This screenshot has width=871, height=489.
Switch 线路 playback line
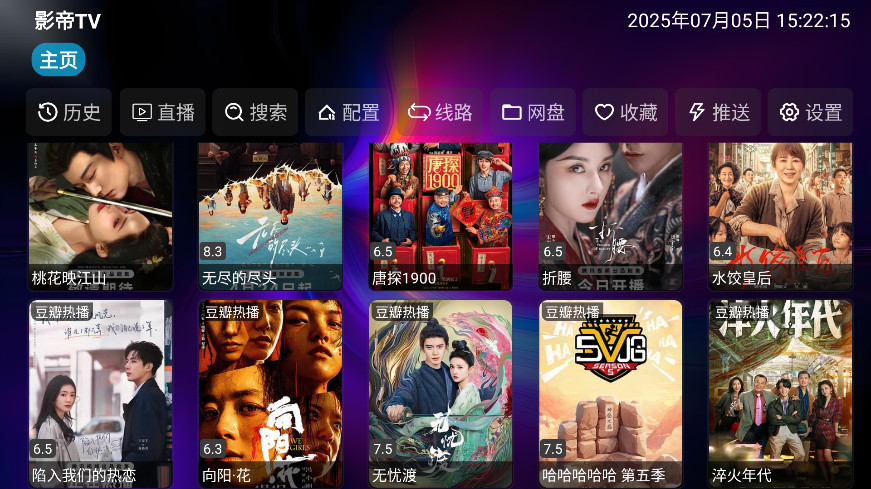[x=440, y=112]
